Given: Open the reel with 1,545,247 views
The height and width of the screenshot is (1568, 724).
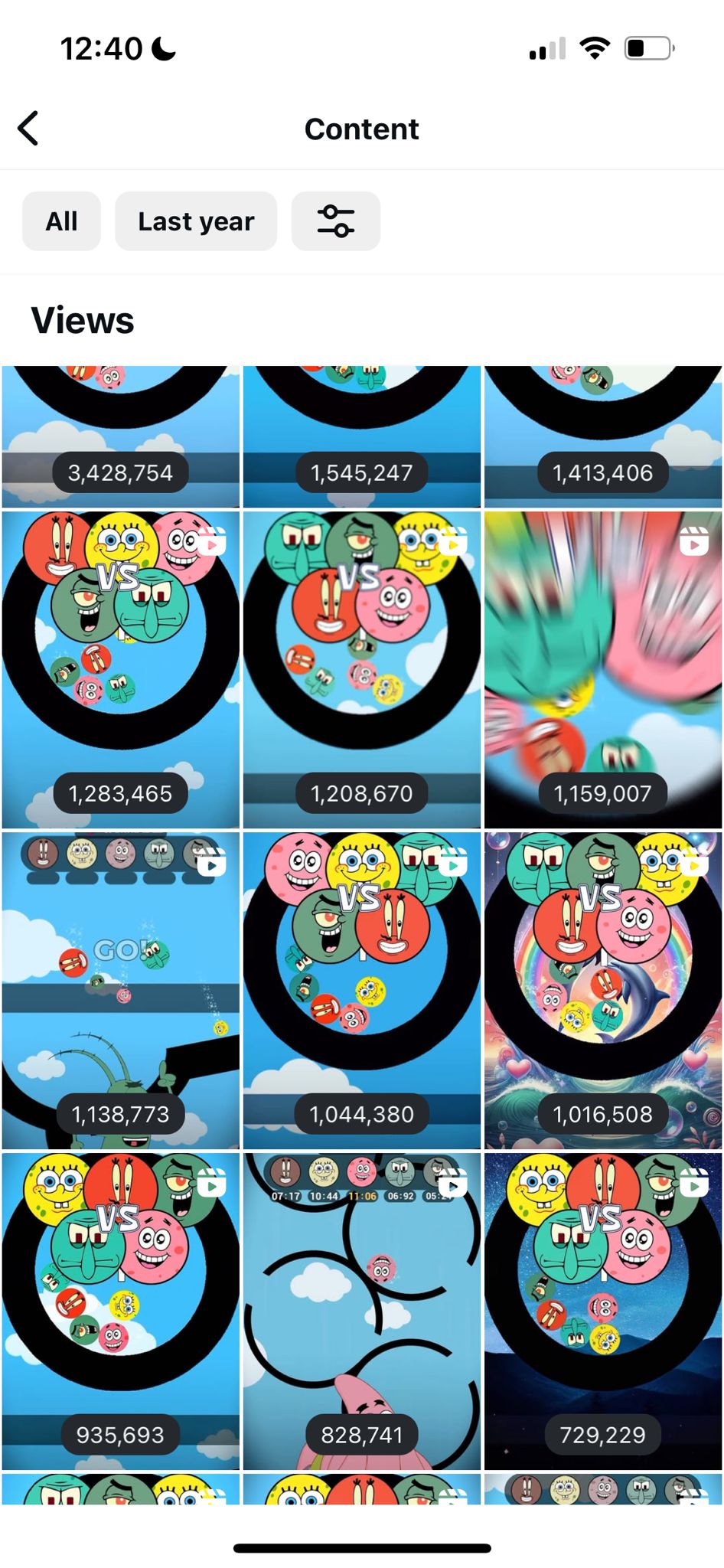Looking at the screenshot, I should coord(362,436).
